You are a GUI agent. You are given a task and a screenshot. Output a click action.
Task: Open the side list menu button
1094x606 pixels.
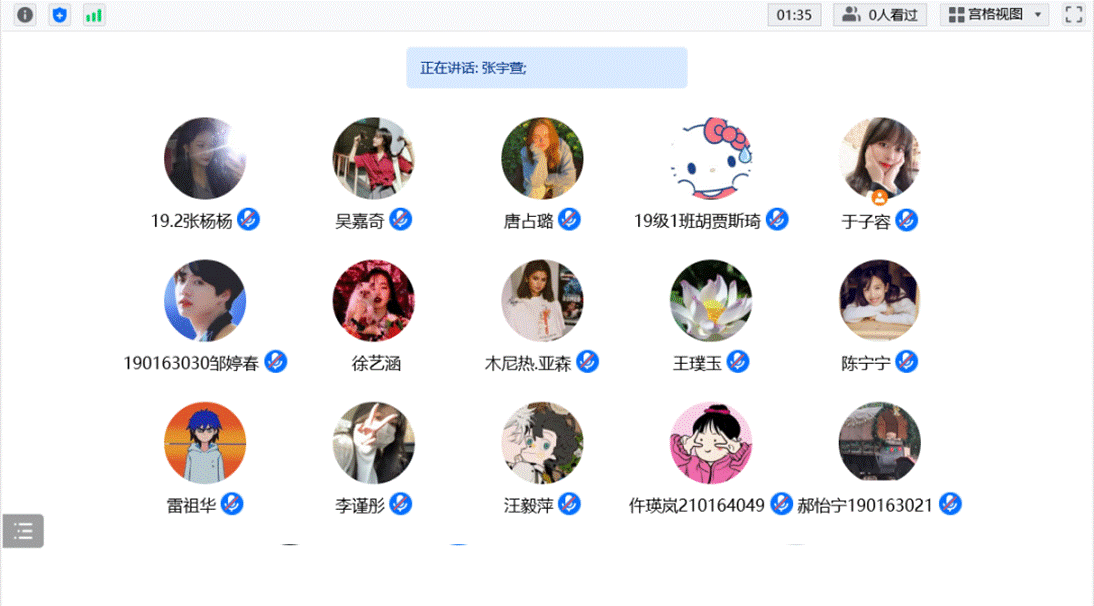click(23, 531)
